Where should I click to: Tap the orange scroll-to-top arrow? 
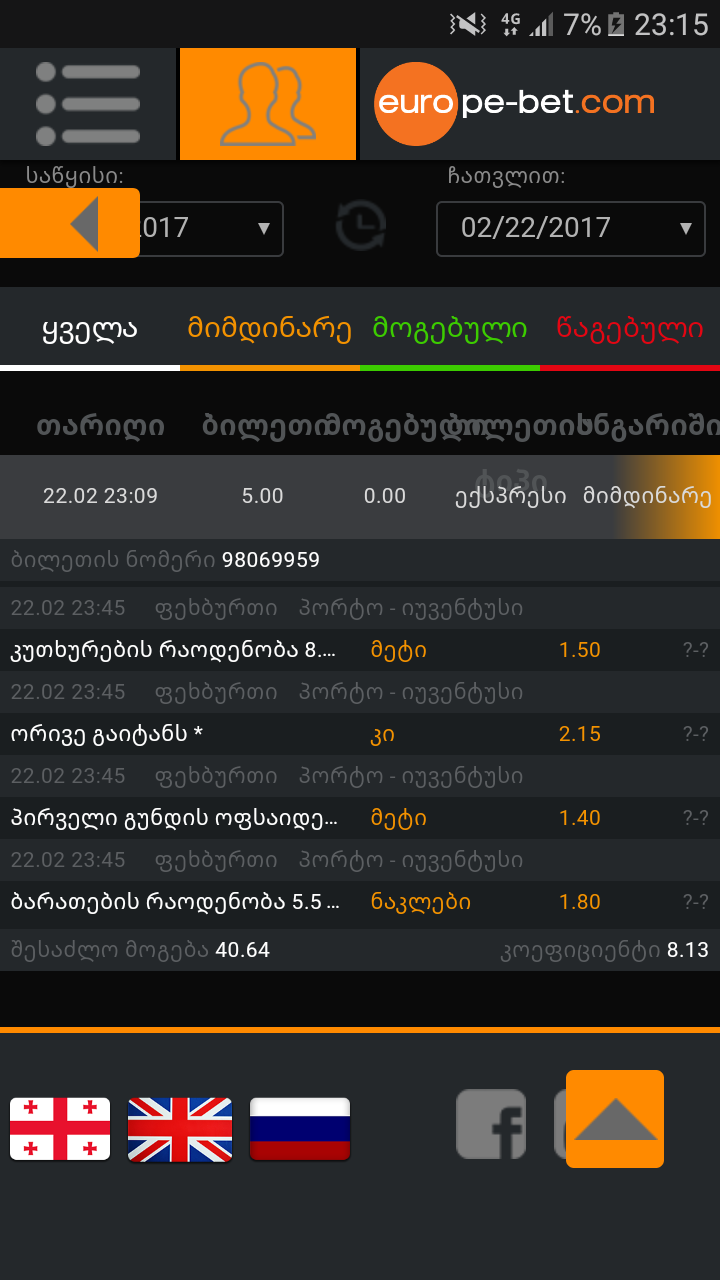pos(615,1119)
